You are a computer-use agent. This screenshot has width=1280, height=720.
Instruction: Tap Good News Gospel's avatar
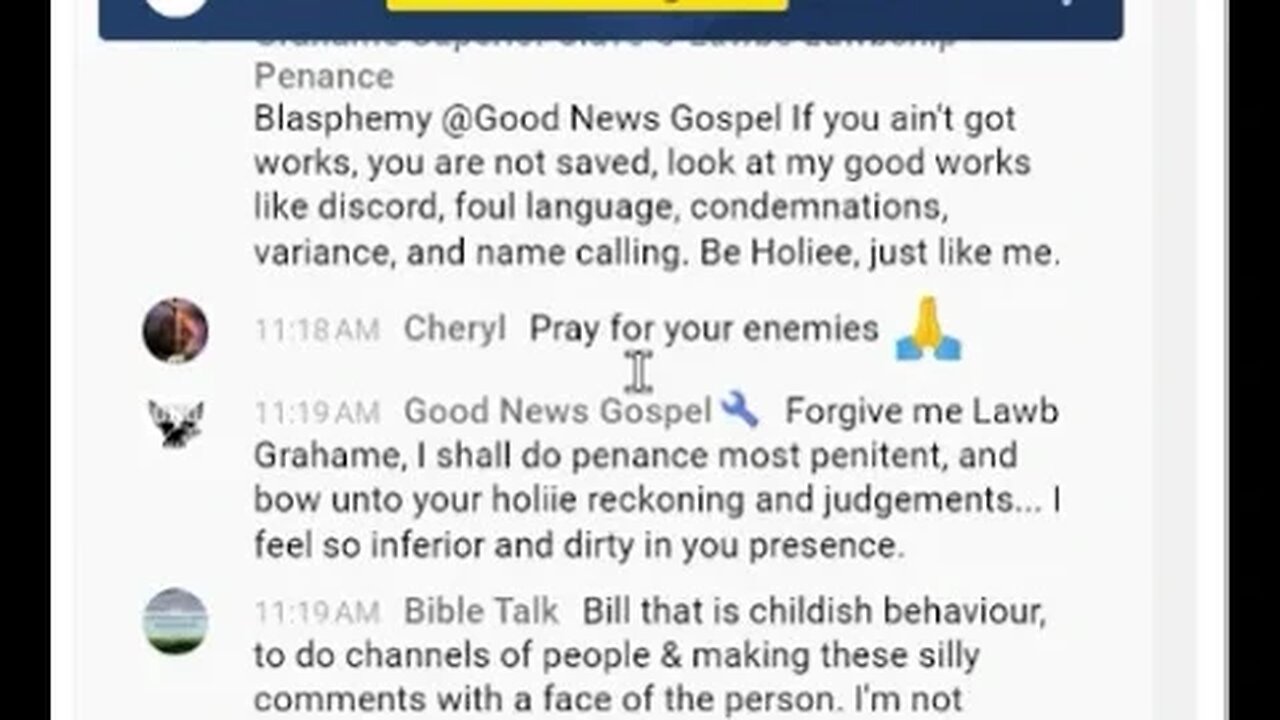(175, 422)
